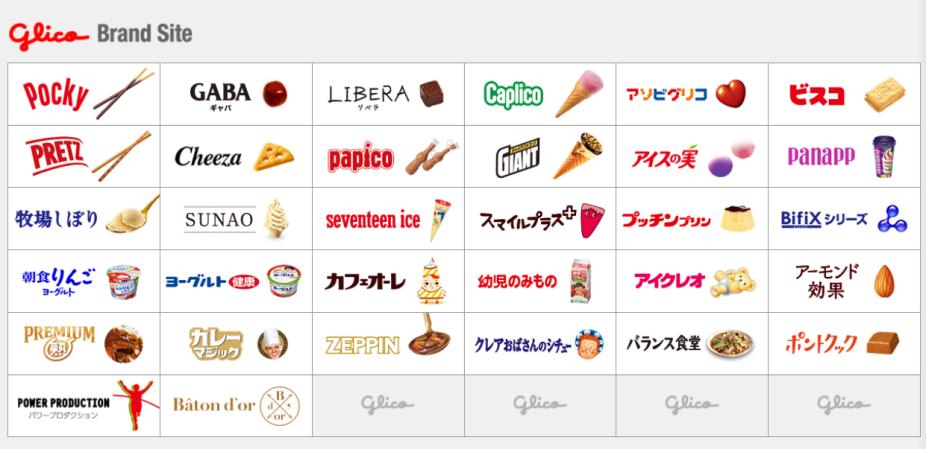Tap the GIANT cone tile

[540, 156]
